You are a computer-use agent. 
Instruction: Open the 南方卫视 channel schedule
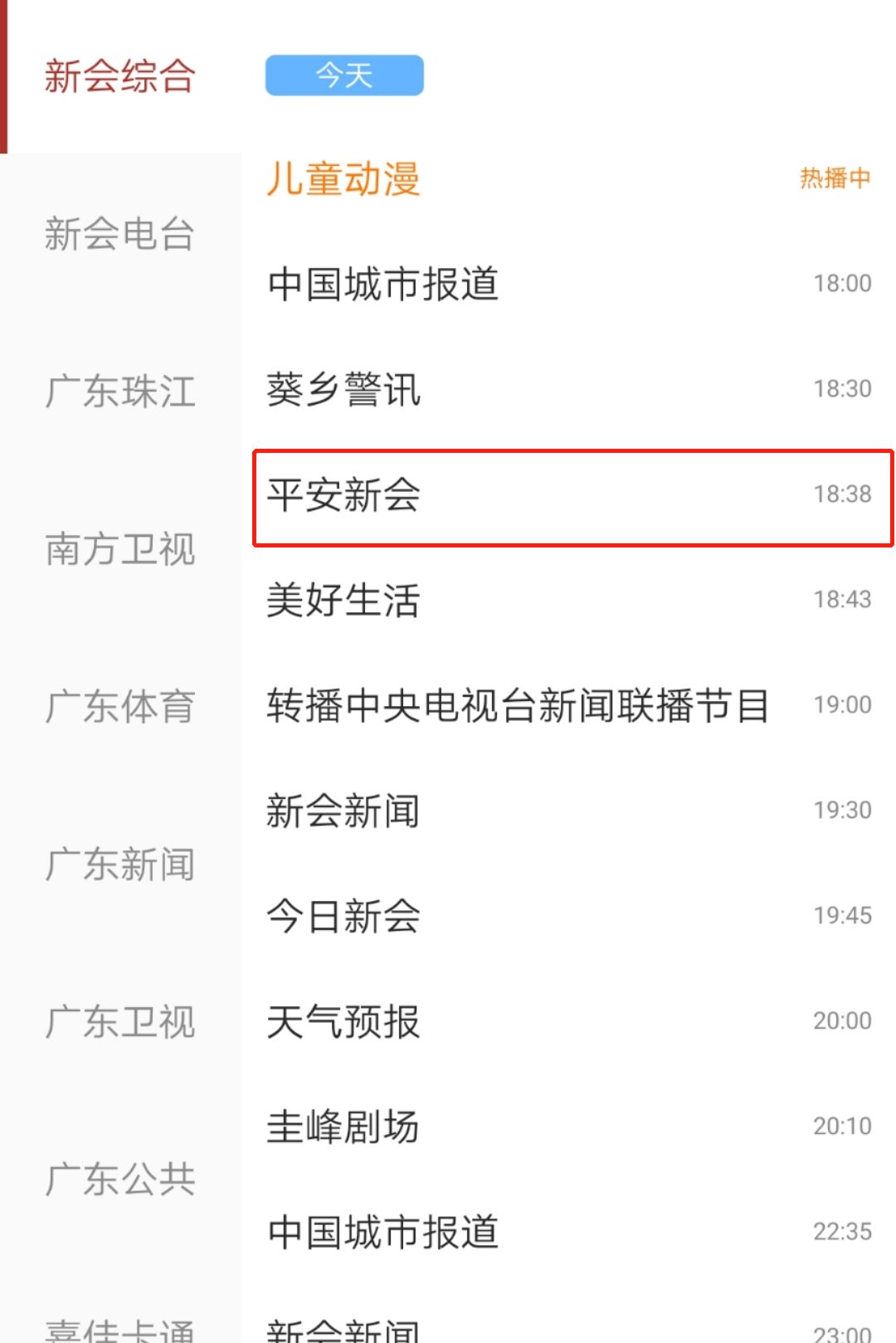point(120,549)
